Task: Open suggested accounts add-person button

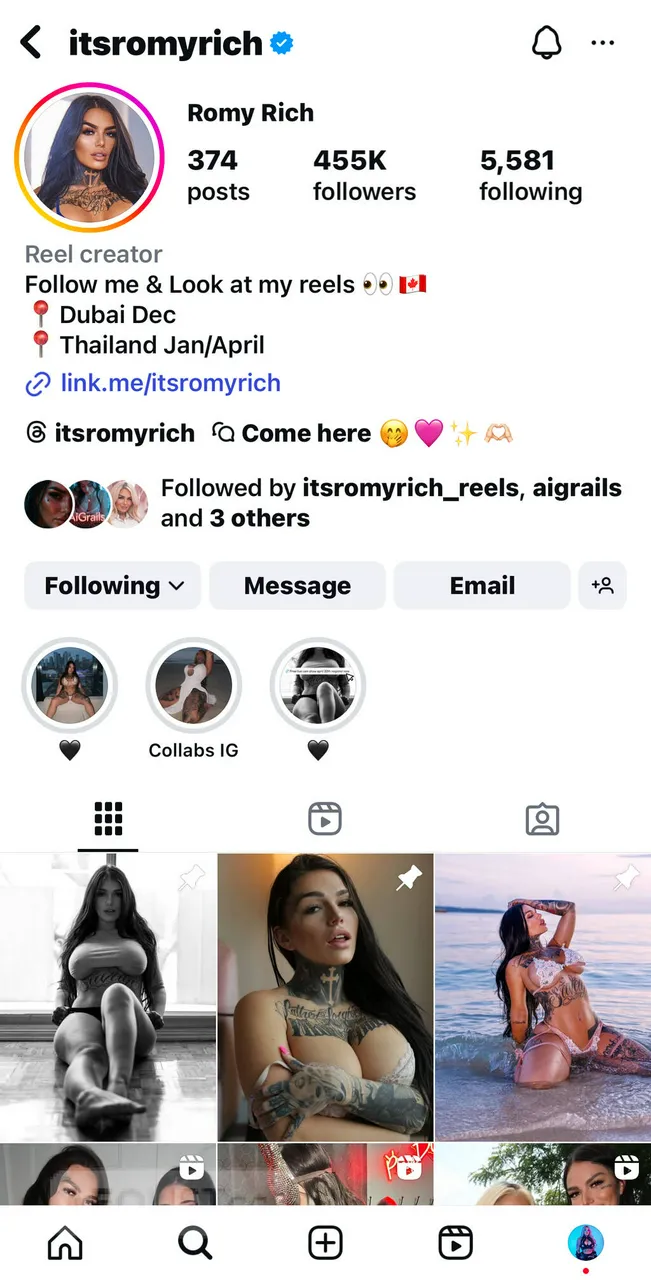Action: click(x=602, y=586)
